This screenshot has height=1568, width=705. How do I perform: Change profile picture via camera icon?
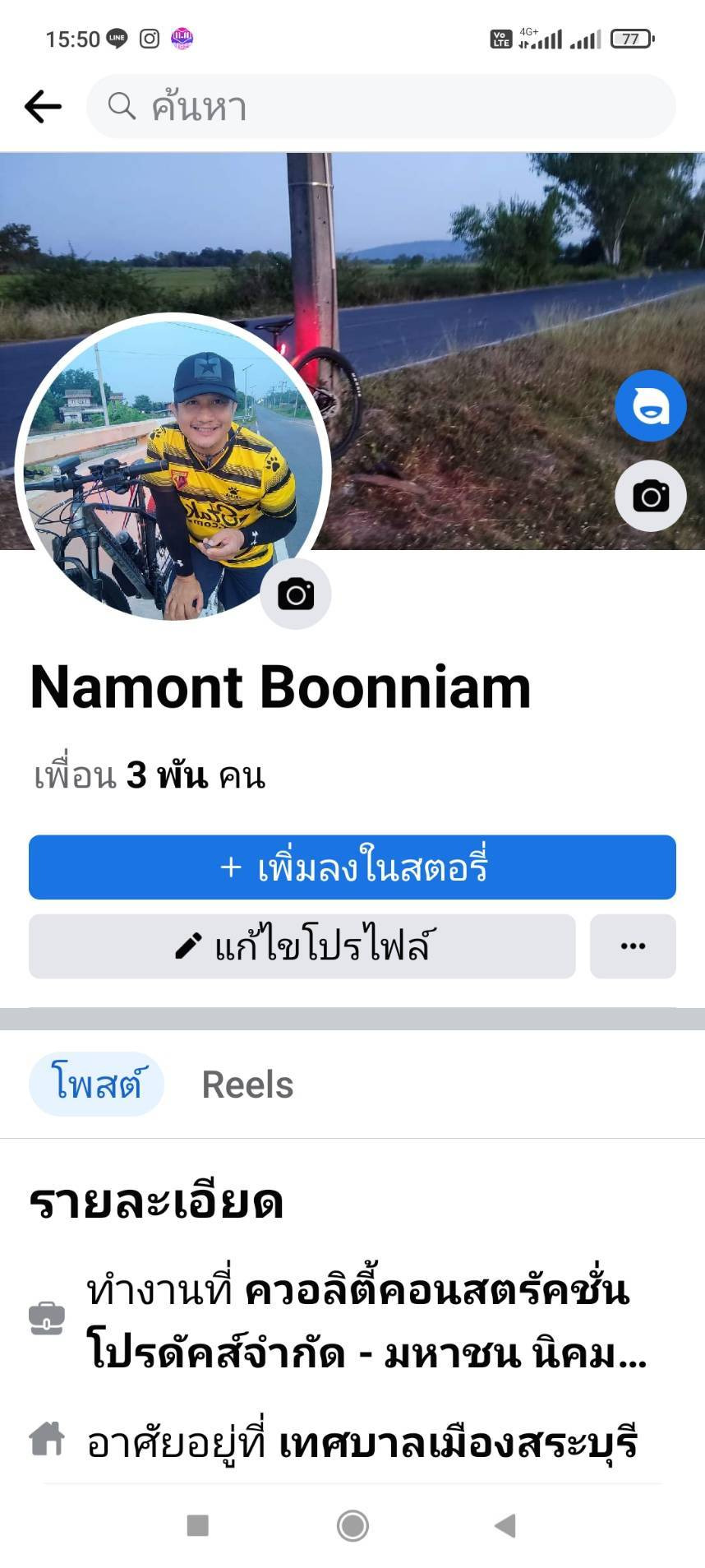(296, 594)
